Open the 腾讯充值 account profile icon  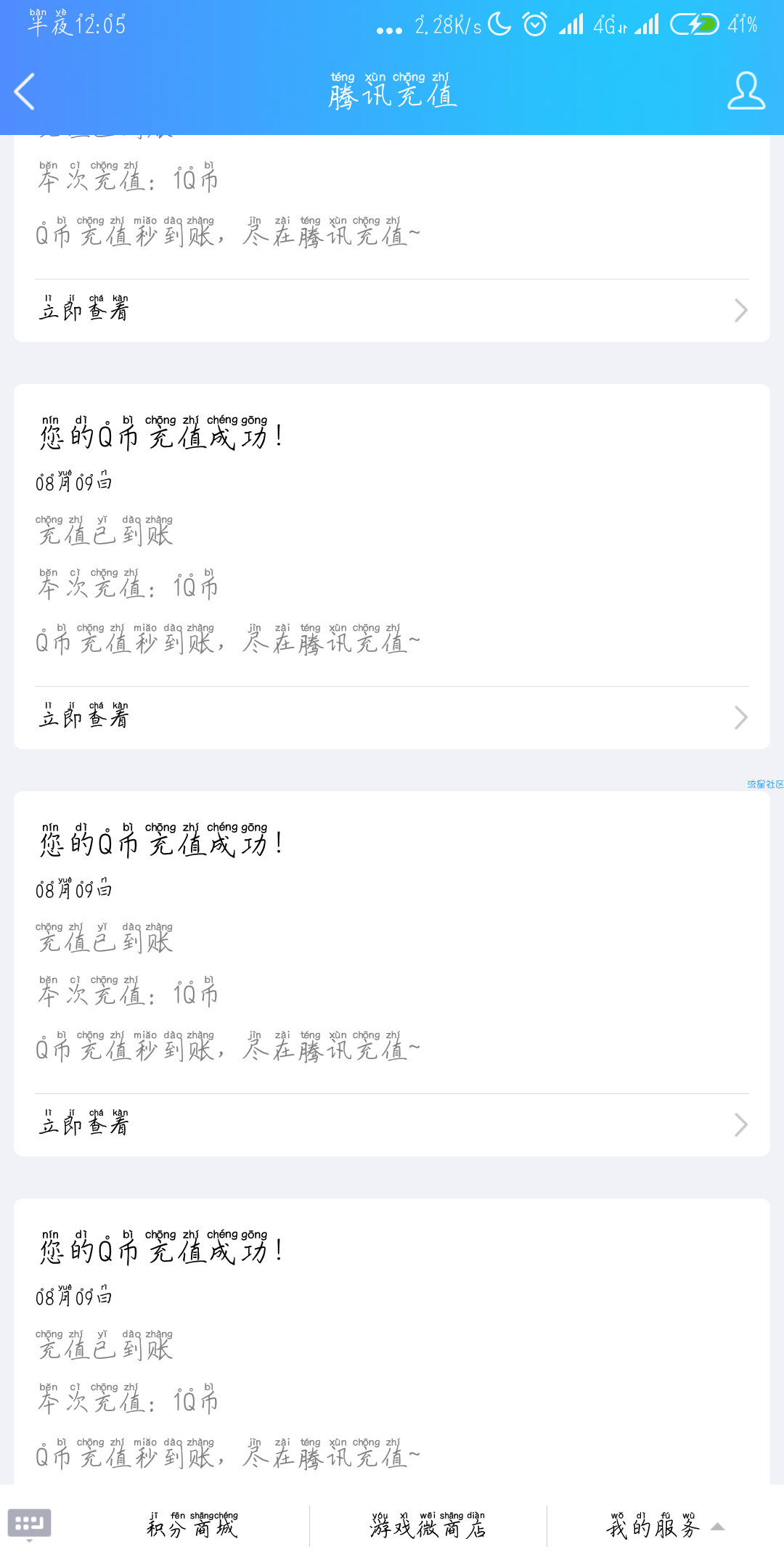pyautogui.click(x=746, y=91)
